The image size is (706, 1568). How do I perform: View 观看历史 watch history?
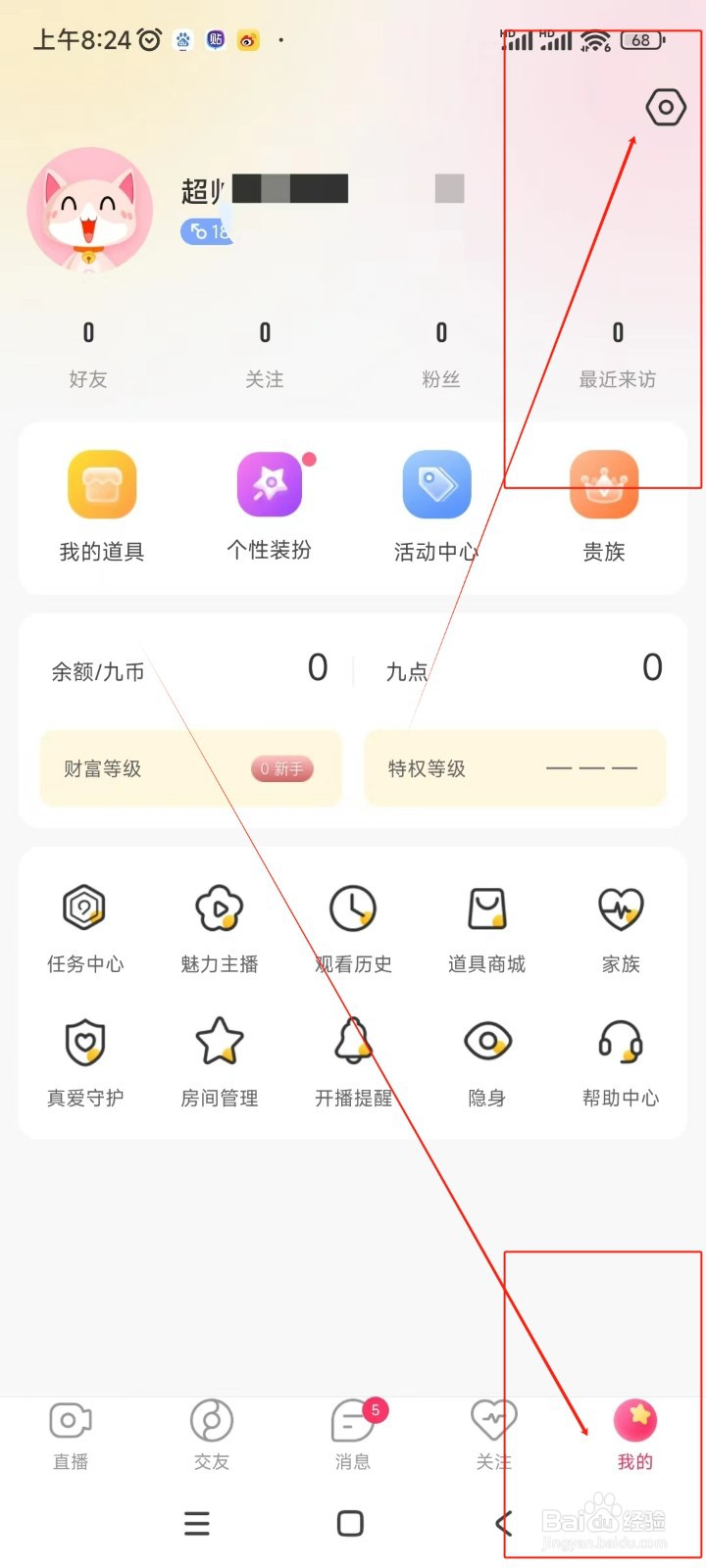click(x=353, y=926)
